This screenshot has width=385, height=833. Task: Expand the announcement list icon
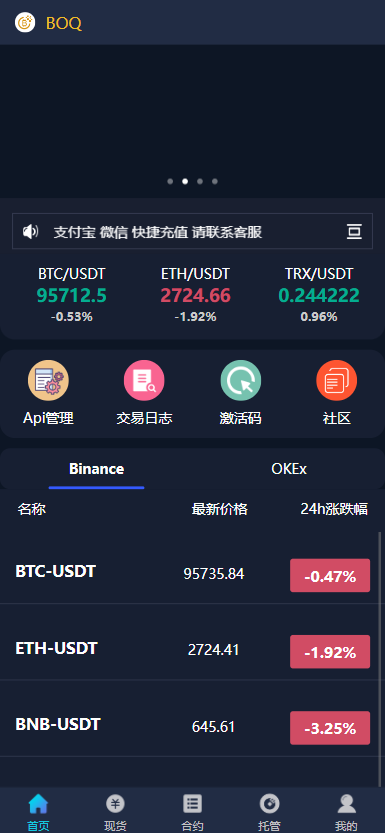354,232
